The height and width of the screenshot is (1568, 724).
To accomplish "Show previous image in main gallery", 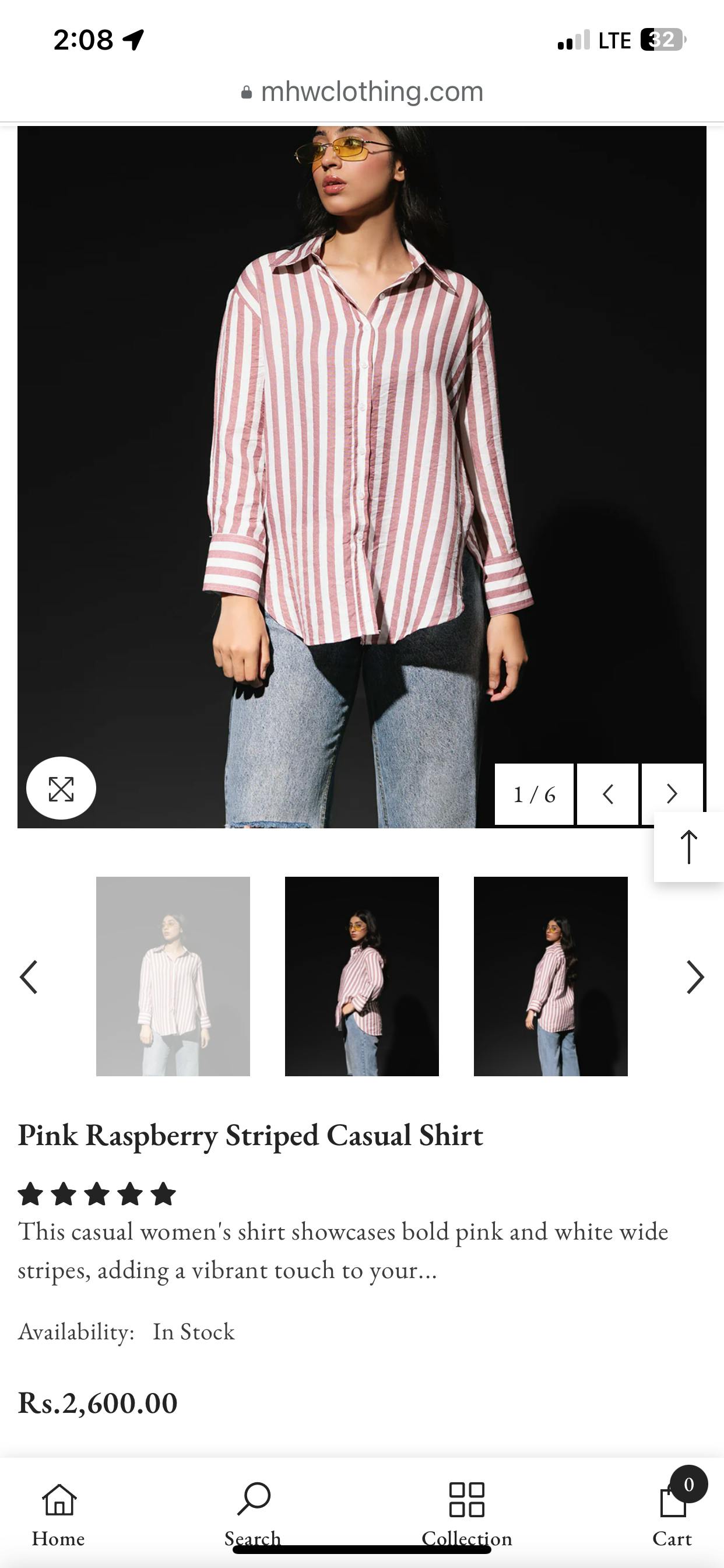I will (607, 794).
